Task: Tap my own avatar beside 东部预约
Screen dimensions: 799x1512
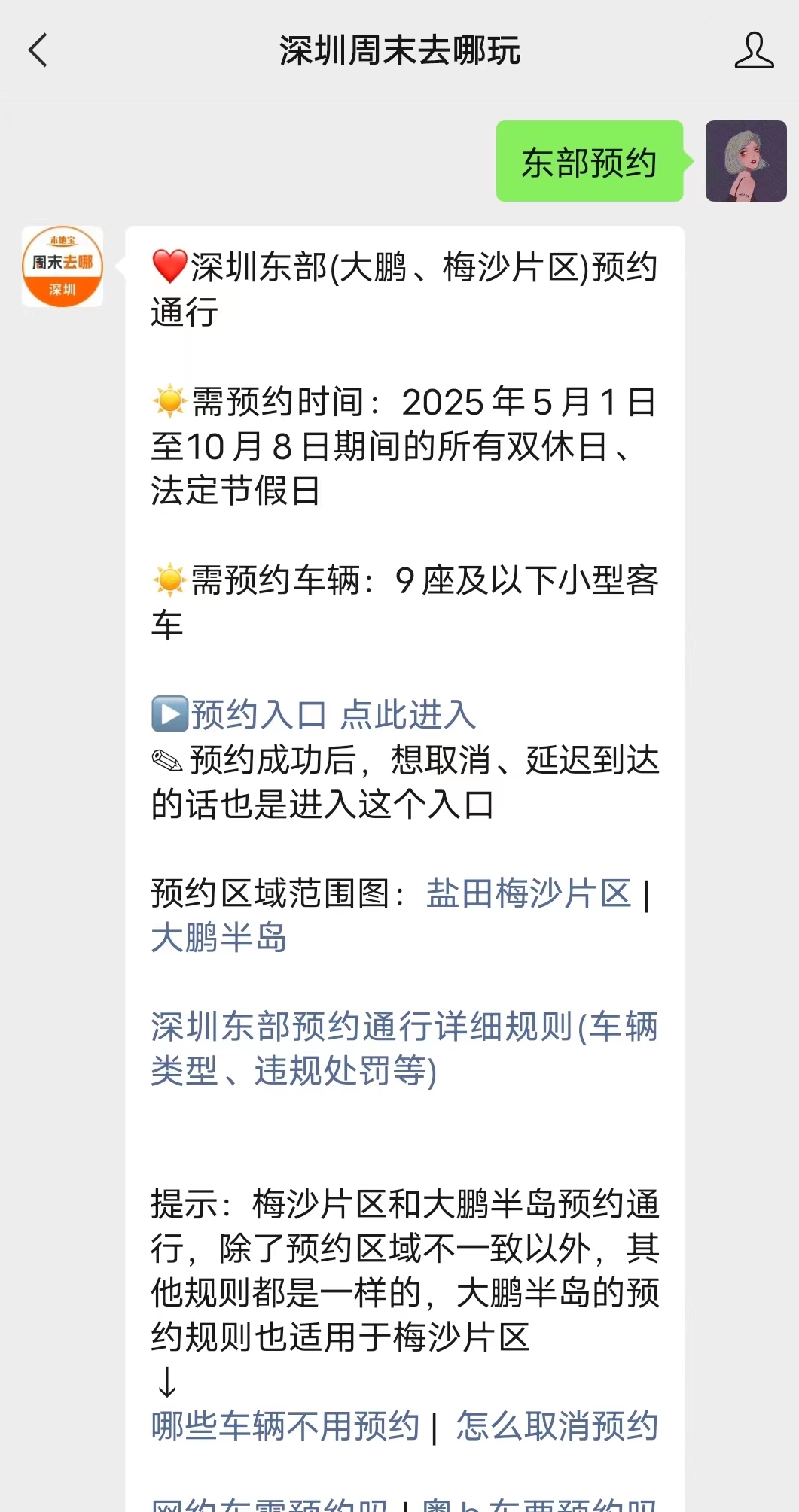Action: tap(746, 161)
